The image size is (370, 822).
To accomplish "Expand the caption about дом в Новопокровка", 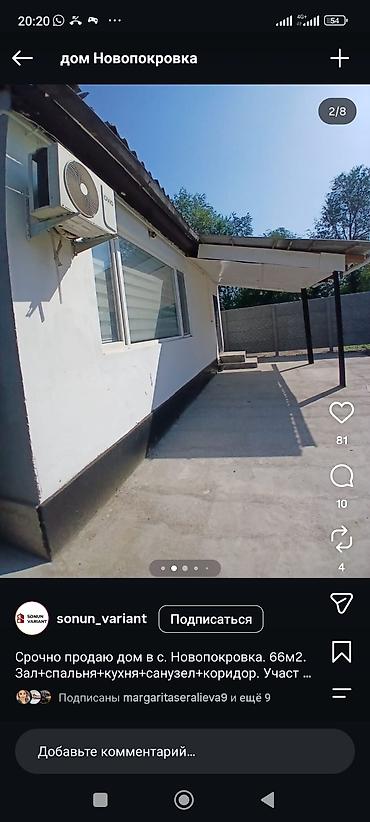I will coord(164,665).
